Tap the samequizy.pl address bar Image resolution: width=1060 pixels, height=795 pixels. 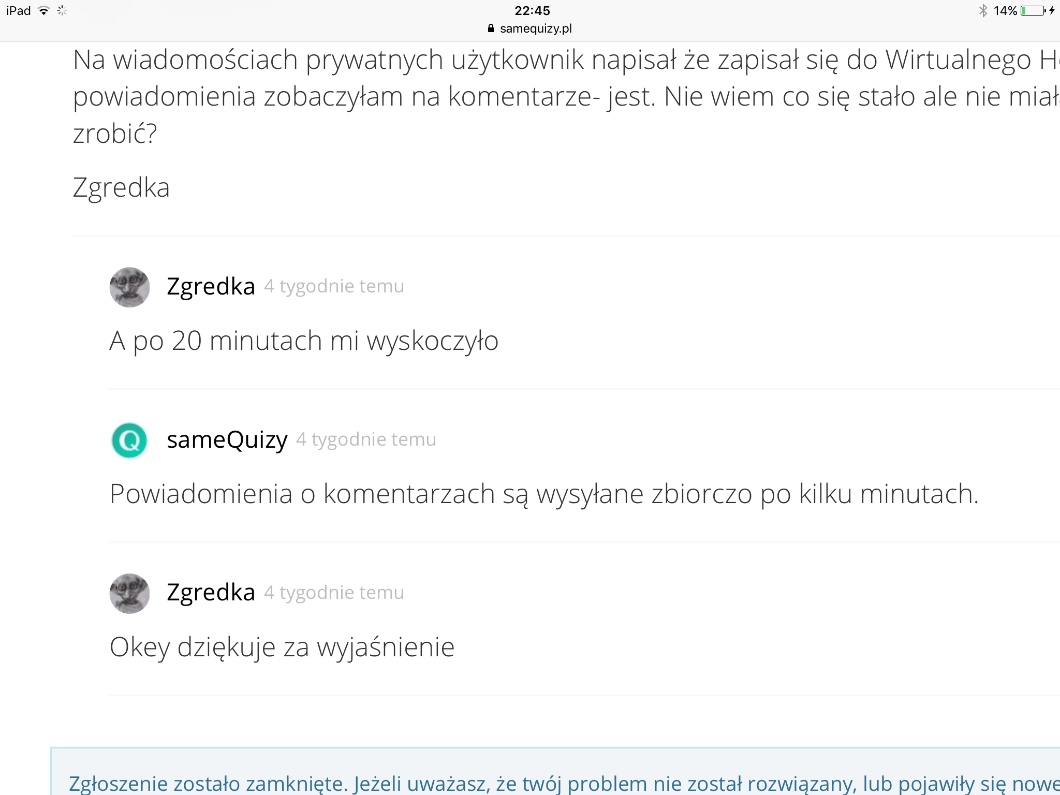pyautogui.click(x=531, y=29)
